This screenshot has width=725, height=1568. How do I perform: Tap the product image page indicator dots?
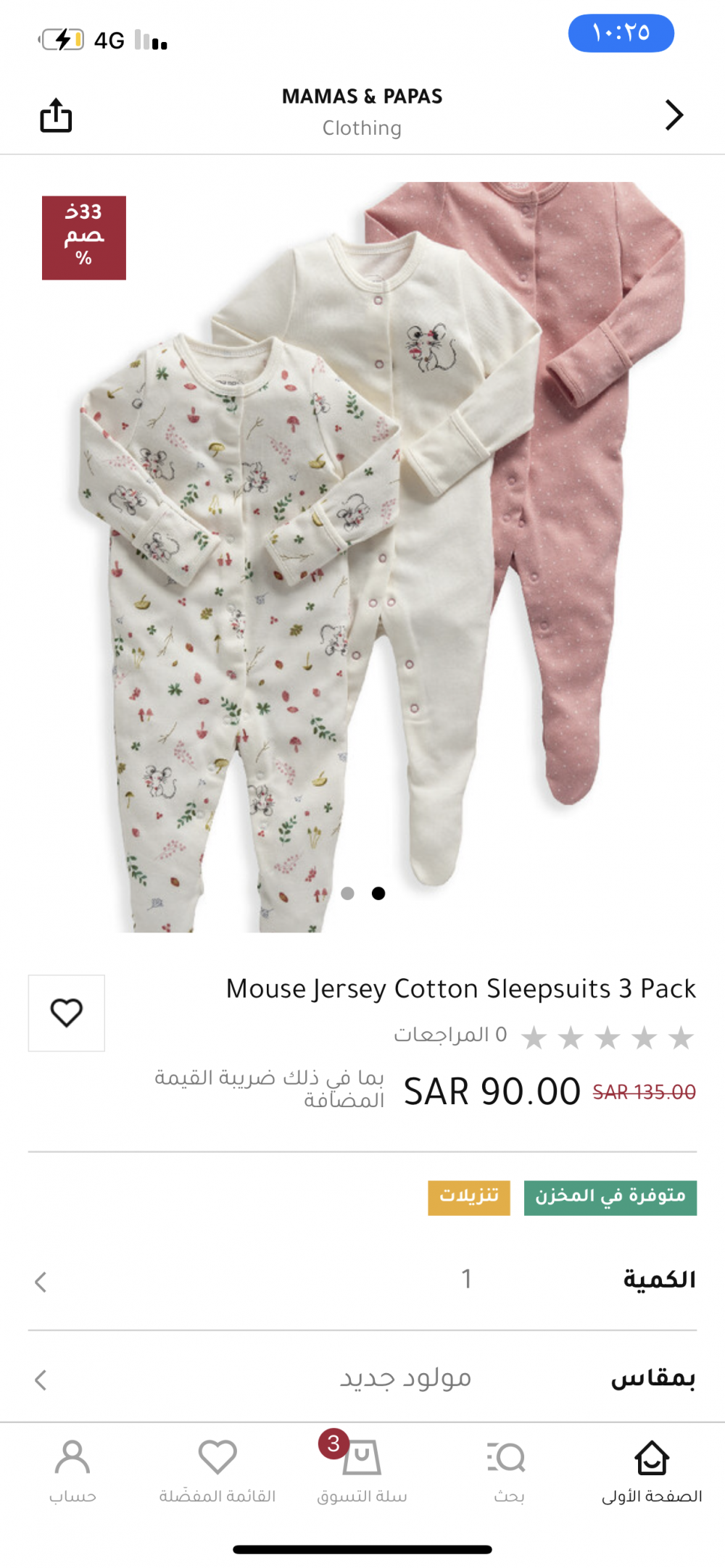click(362, 893)
